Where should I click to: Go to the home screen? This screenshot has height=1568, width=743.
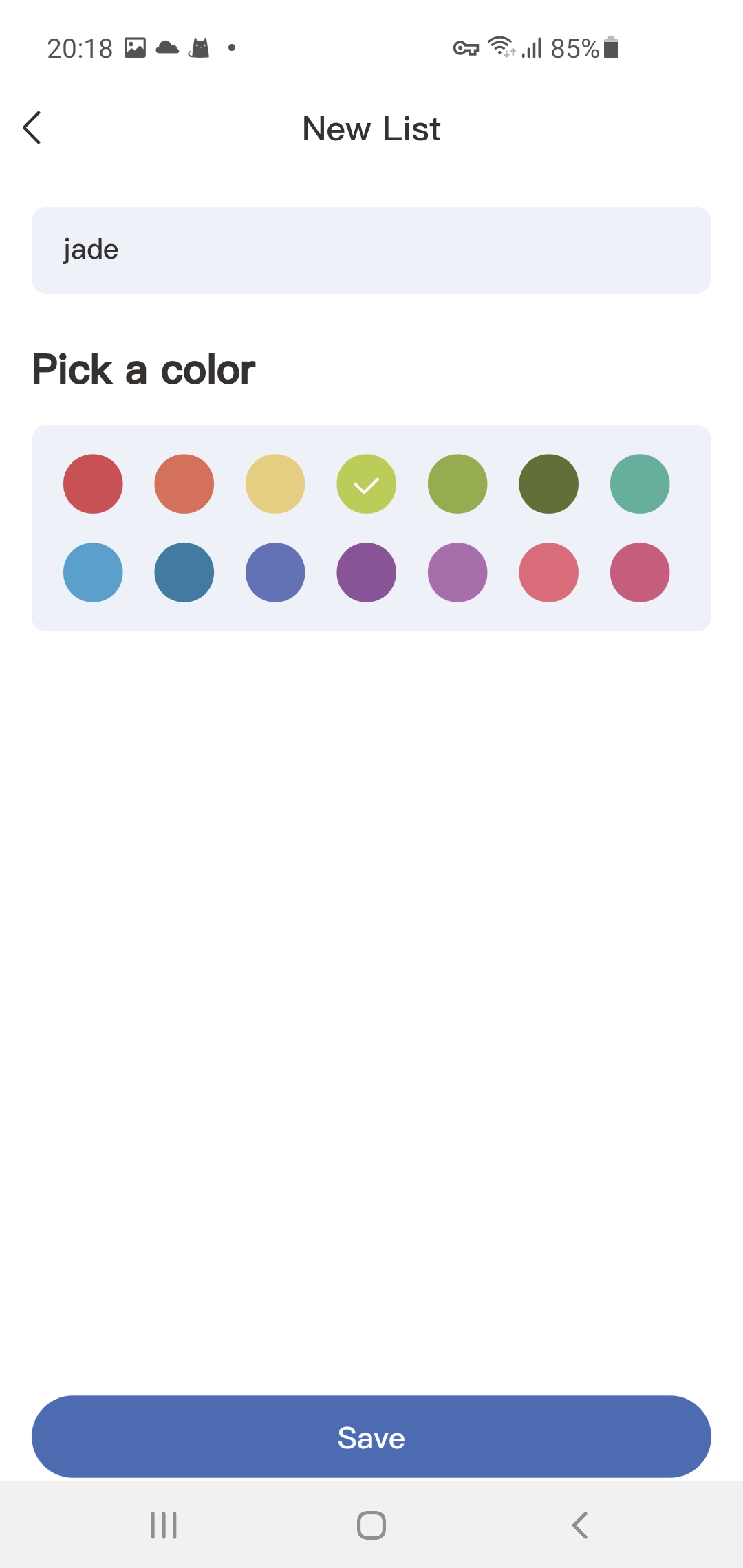coord(371,1525)
